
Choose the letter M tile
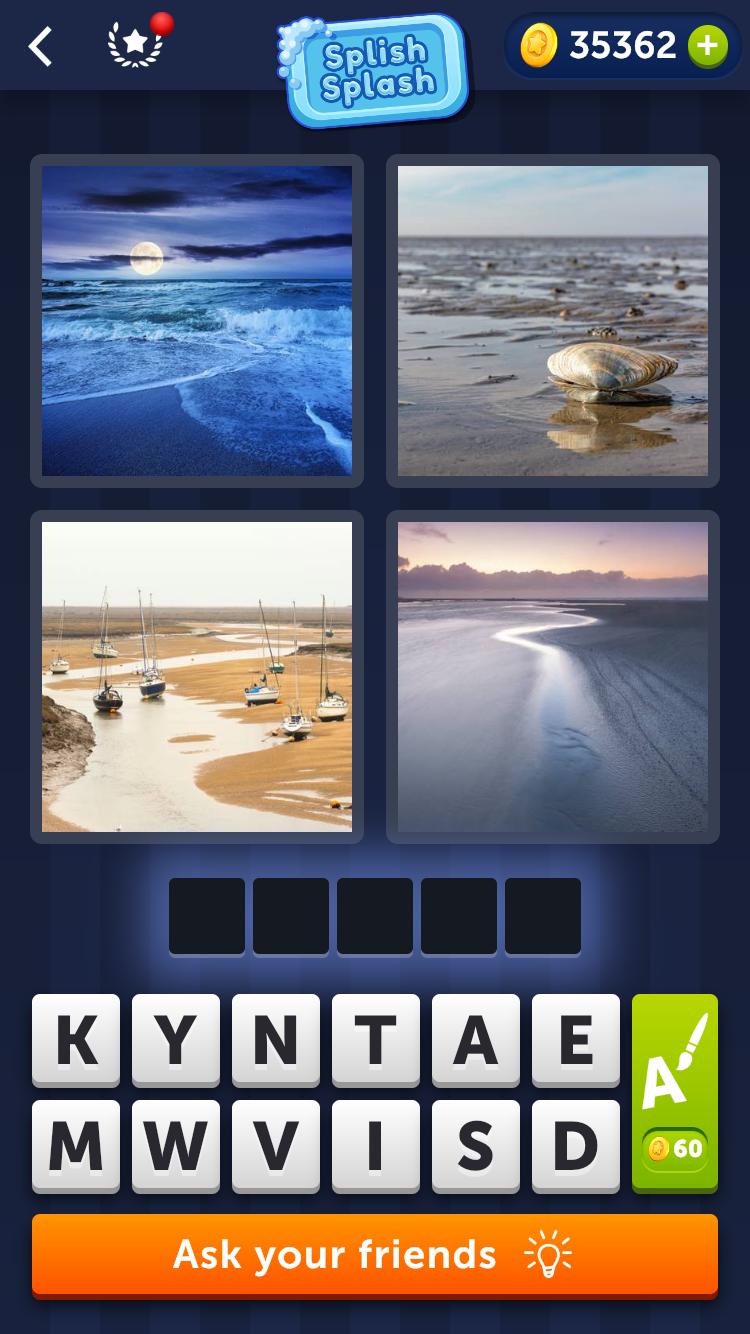click(76, 1146)
